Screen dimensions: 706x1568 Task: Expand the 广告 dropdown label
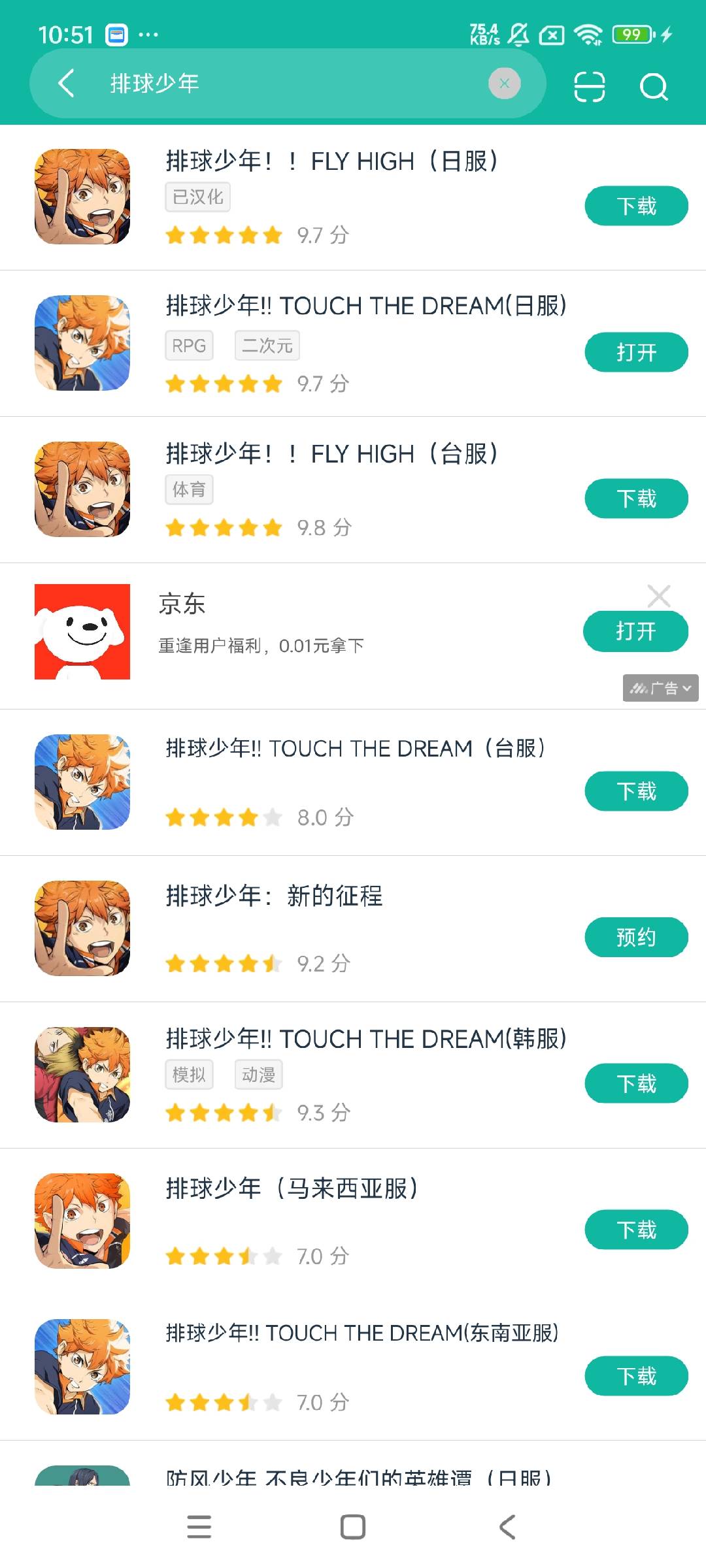pos(660,688)
